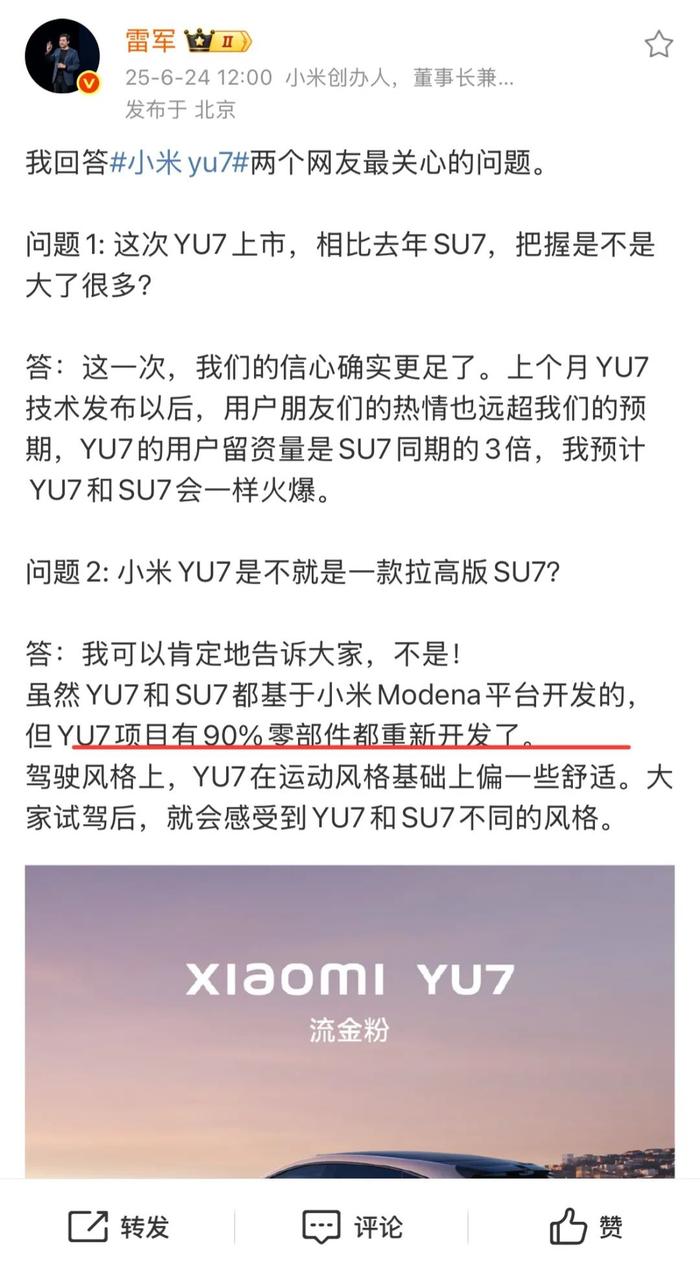
Task: Tap the username 雷军
Action: click(150, 41)
